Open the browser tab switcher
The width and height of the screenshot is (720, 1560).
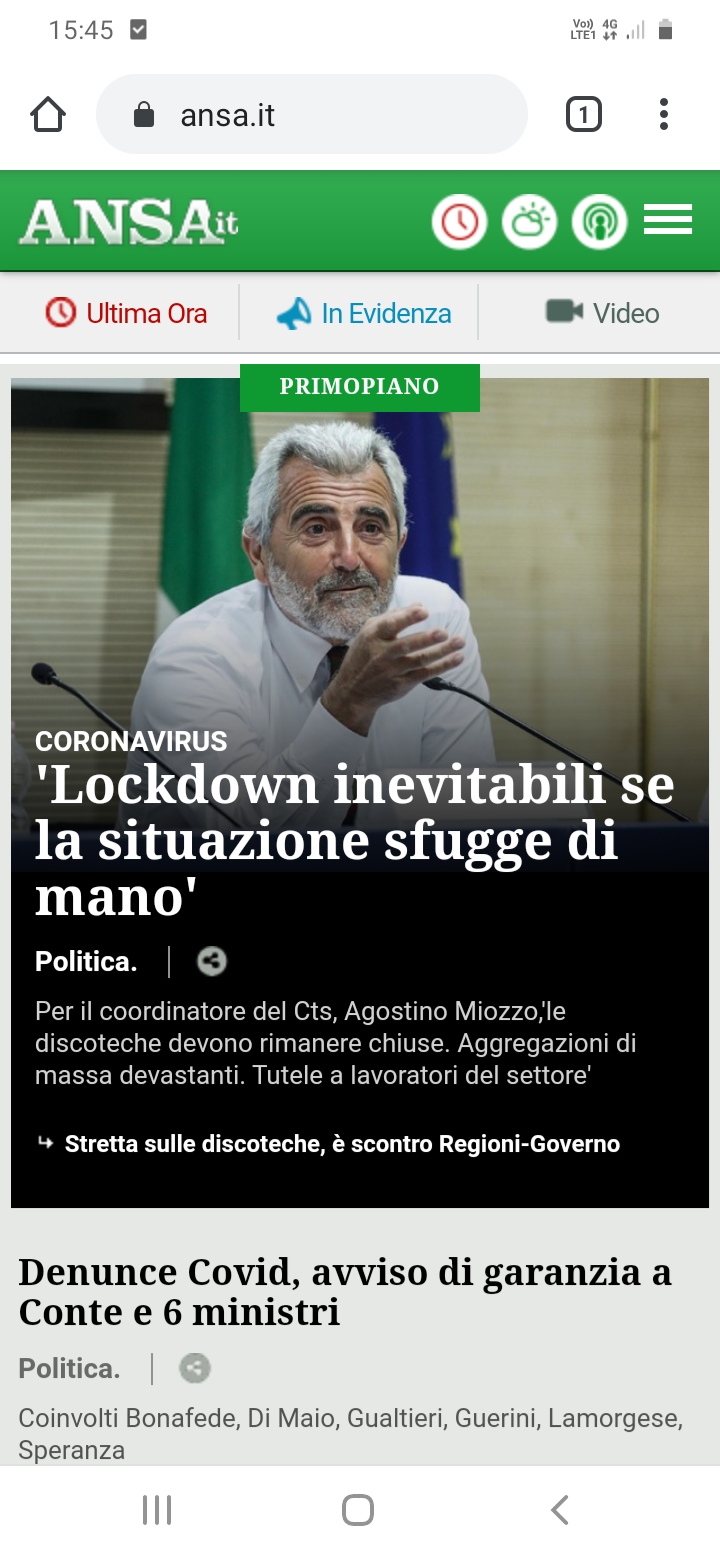(584, 115)
